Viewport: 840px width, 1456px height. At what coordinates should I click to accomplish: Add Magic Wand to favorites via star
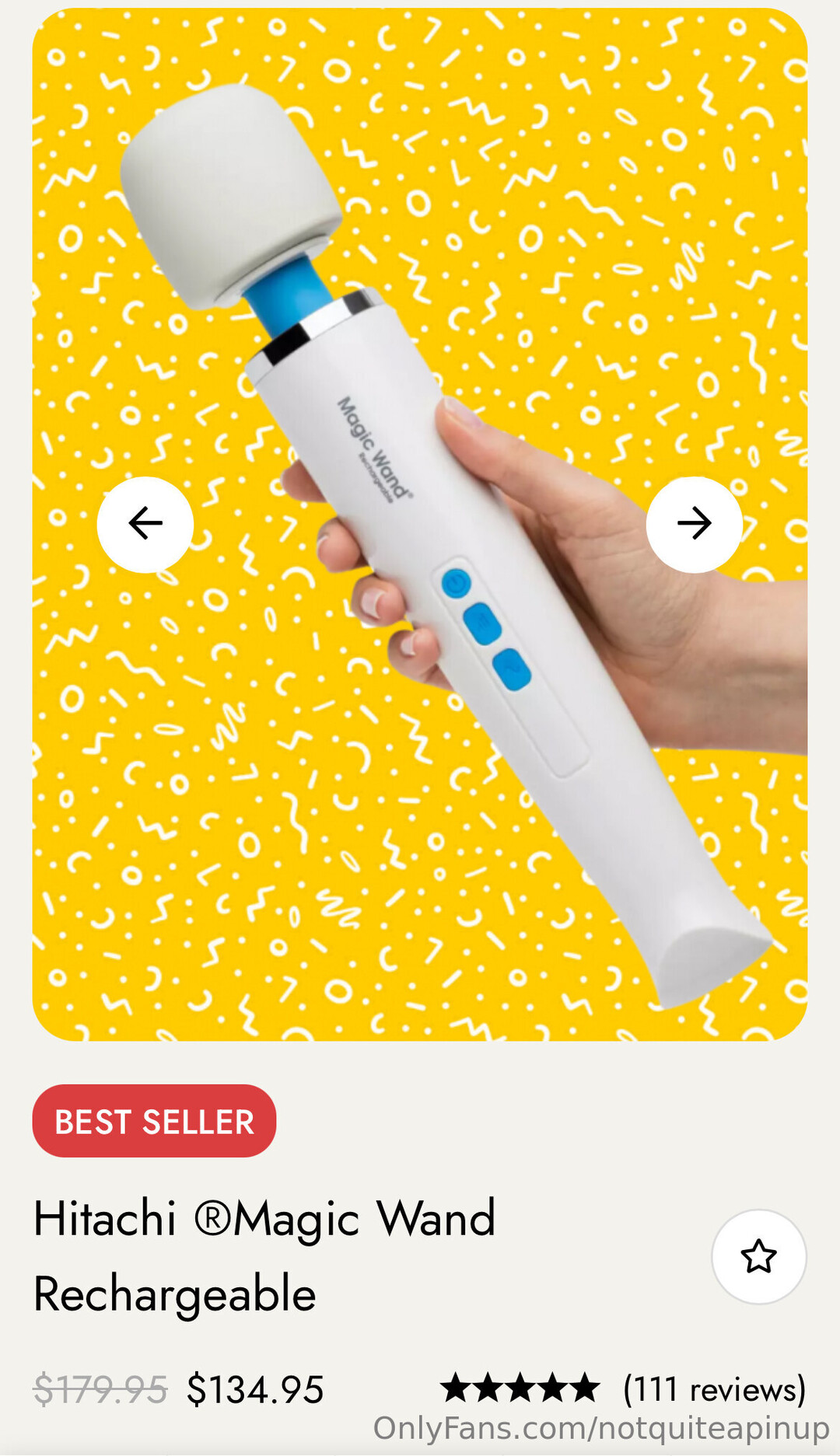(758, 1256)
